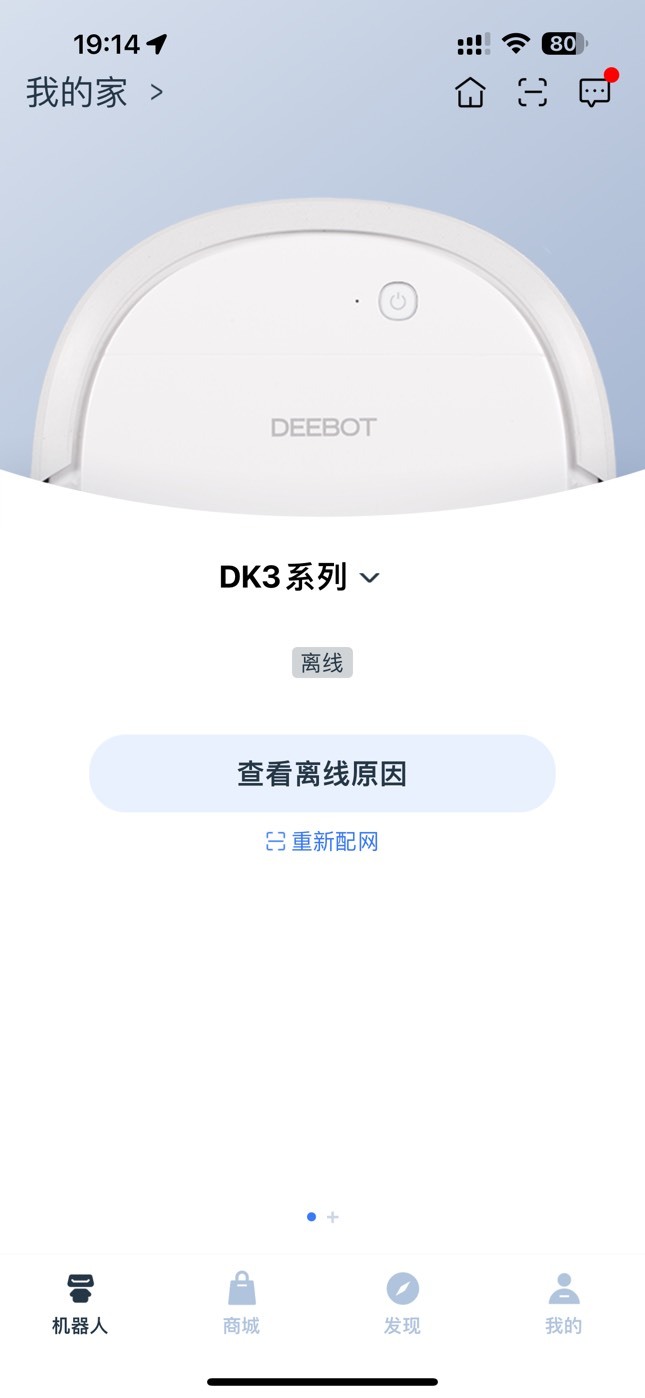645x1398 pixels.
Task: Switch to the 发现 tab
Action: 402,1305
